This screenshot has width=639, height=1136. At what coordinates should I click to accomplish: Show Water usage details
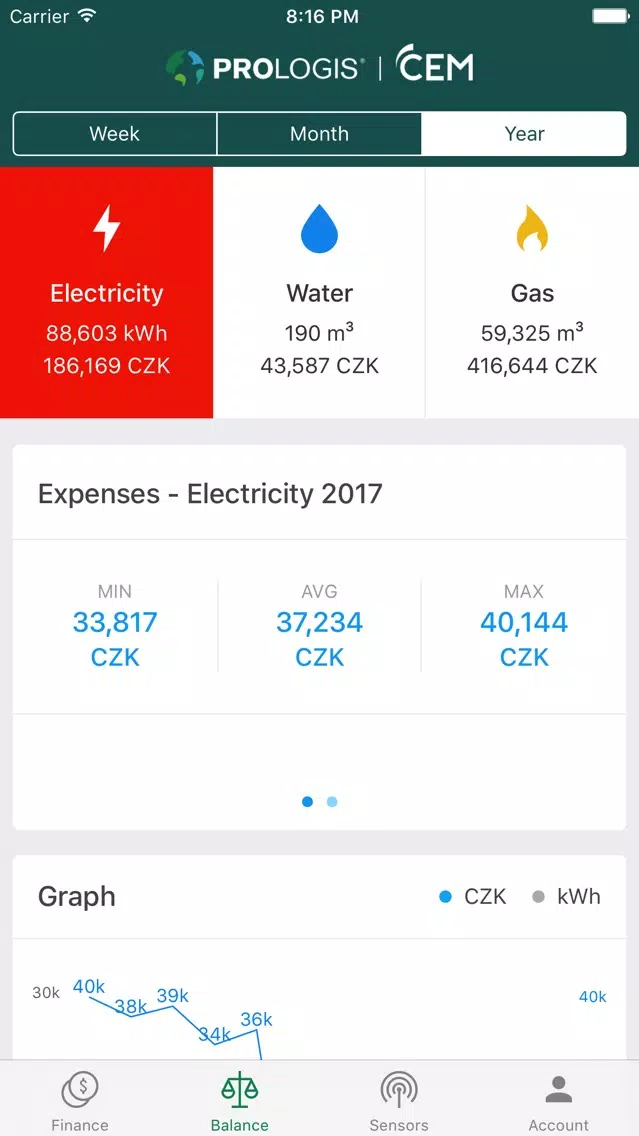(319, 292)
